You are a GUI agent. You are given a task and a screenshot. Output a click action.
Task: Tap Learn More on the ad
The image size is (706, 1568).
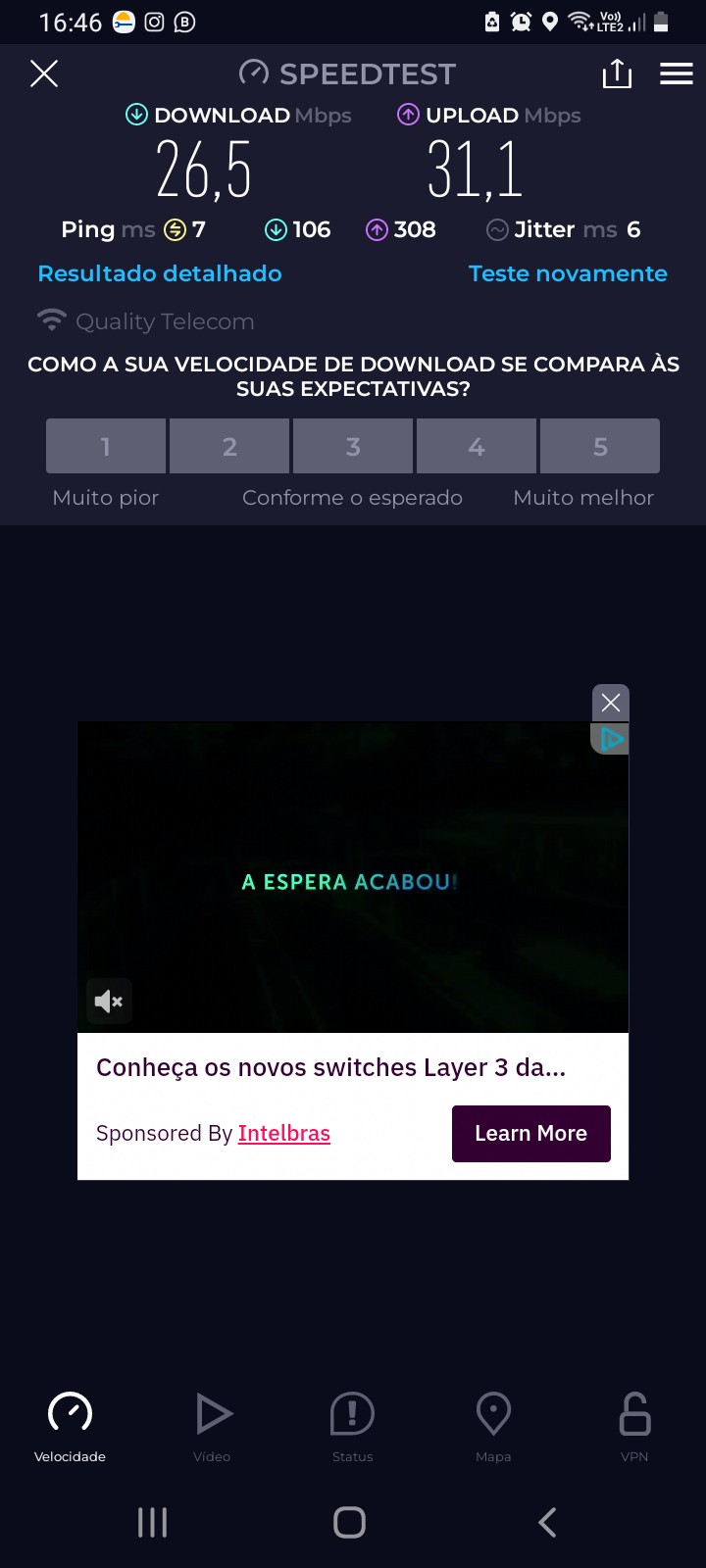[530, 1134]
